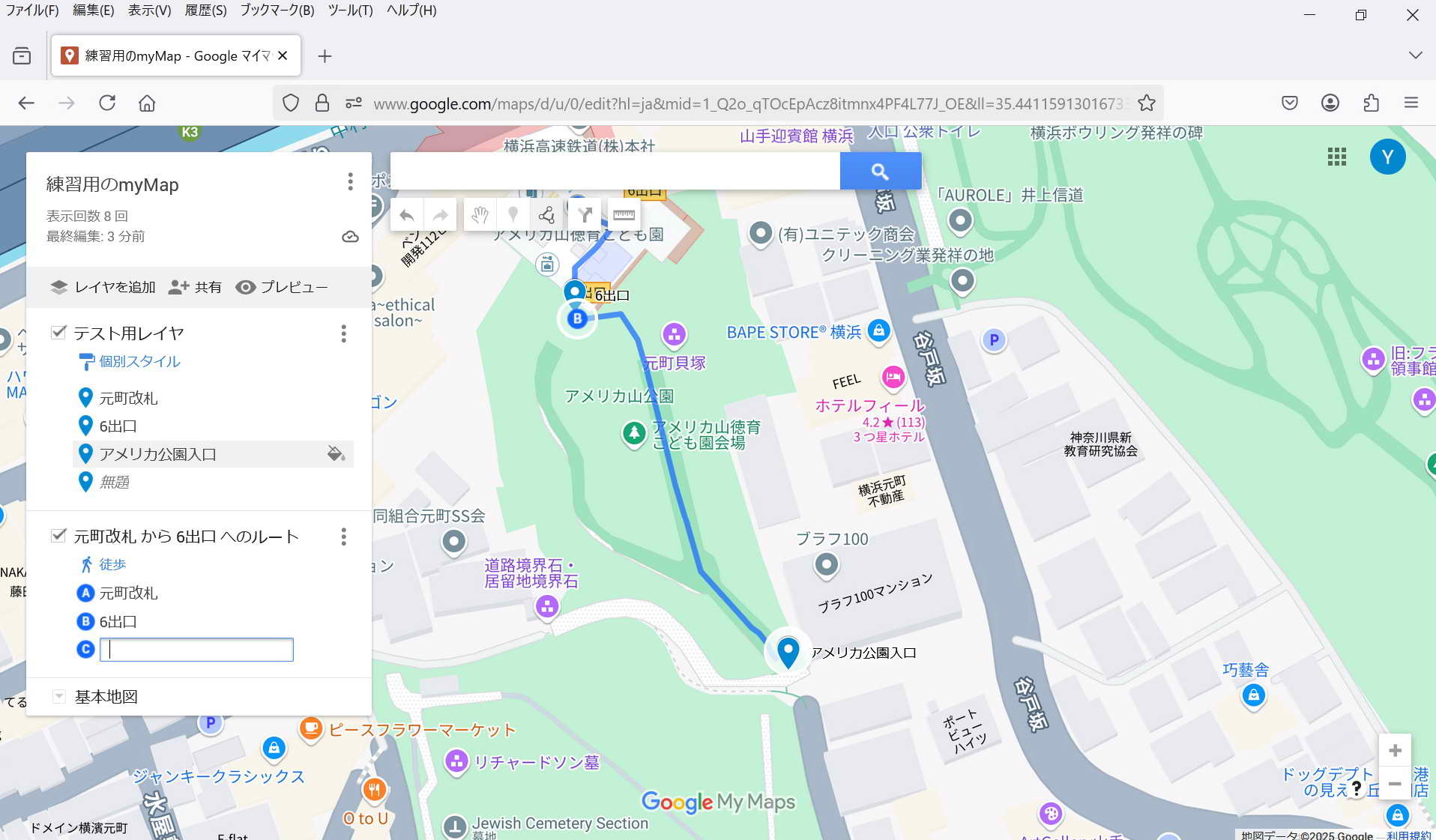This screenshot has width=1436, height=840.
Task: Open プレビュー preview of the map
Action: click(x=282, y=287)
